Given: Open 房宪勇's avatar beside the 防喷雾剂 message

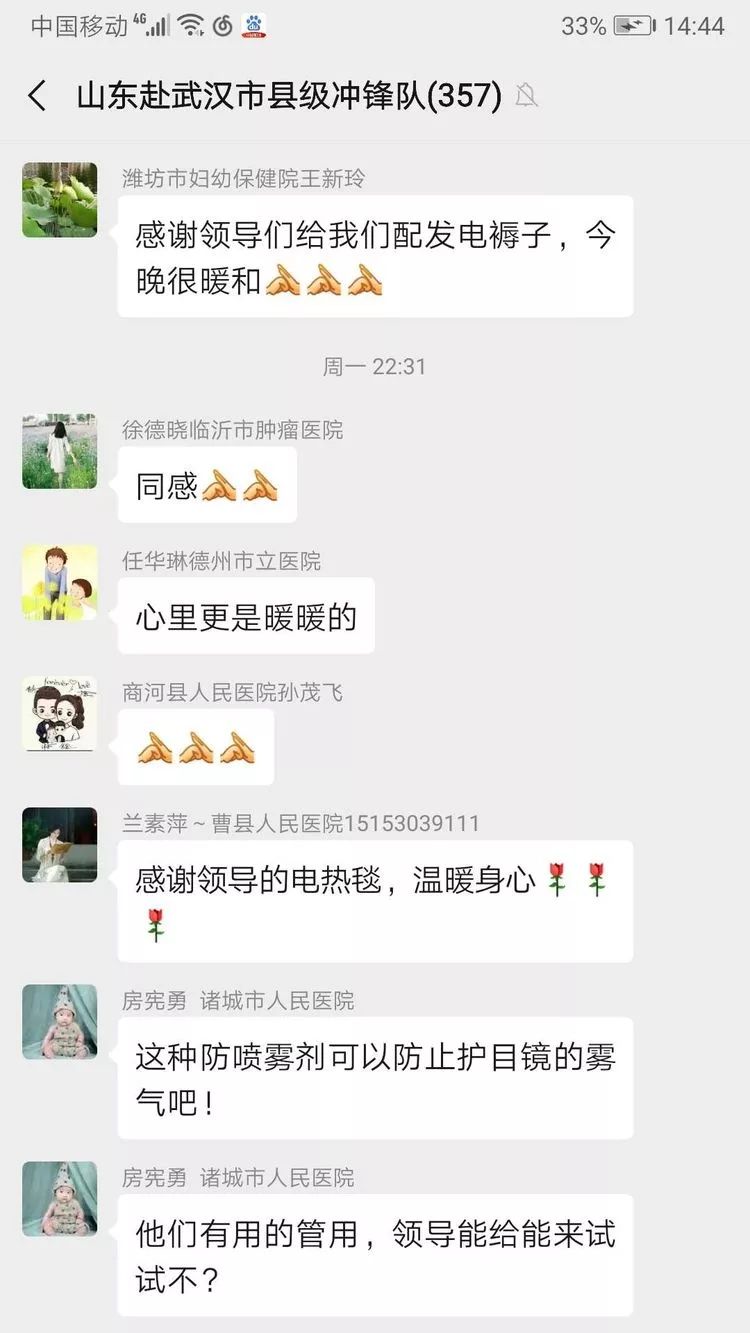Looking at the screenshot, I should (x=60, y=1022).
